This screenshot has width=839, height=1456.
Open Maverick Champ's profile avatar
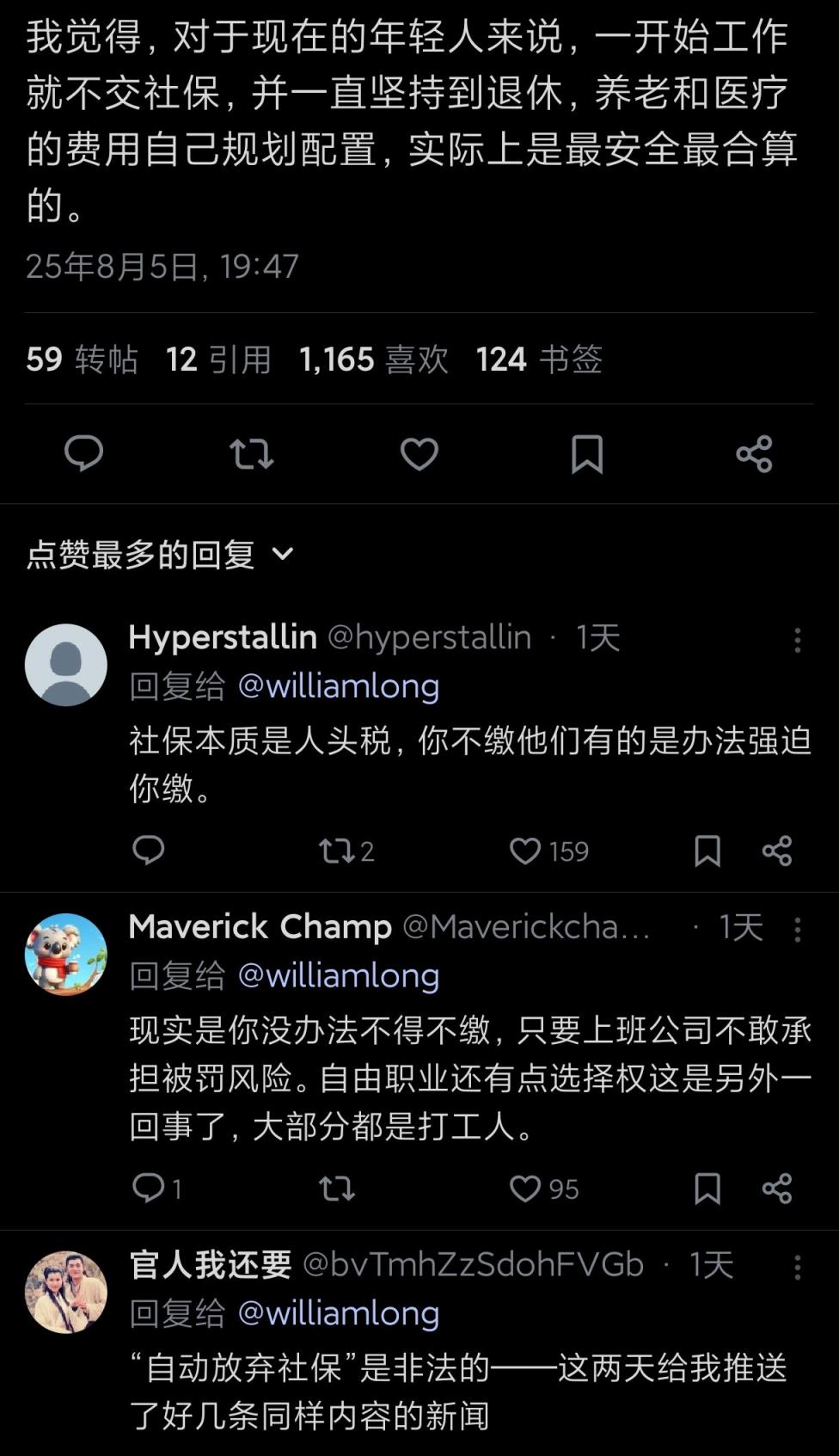(66, 954)
